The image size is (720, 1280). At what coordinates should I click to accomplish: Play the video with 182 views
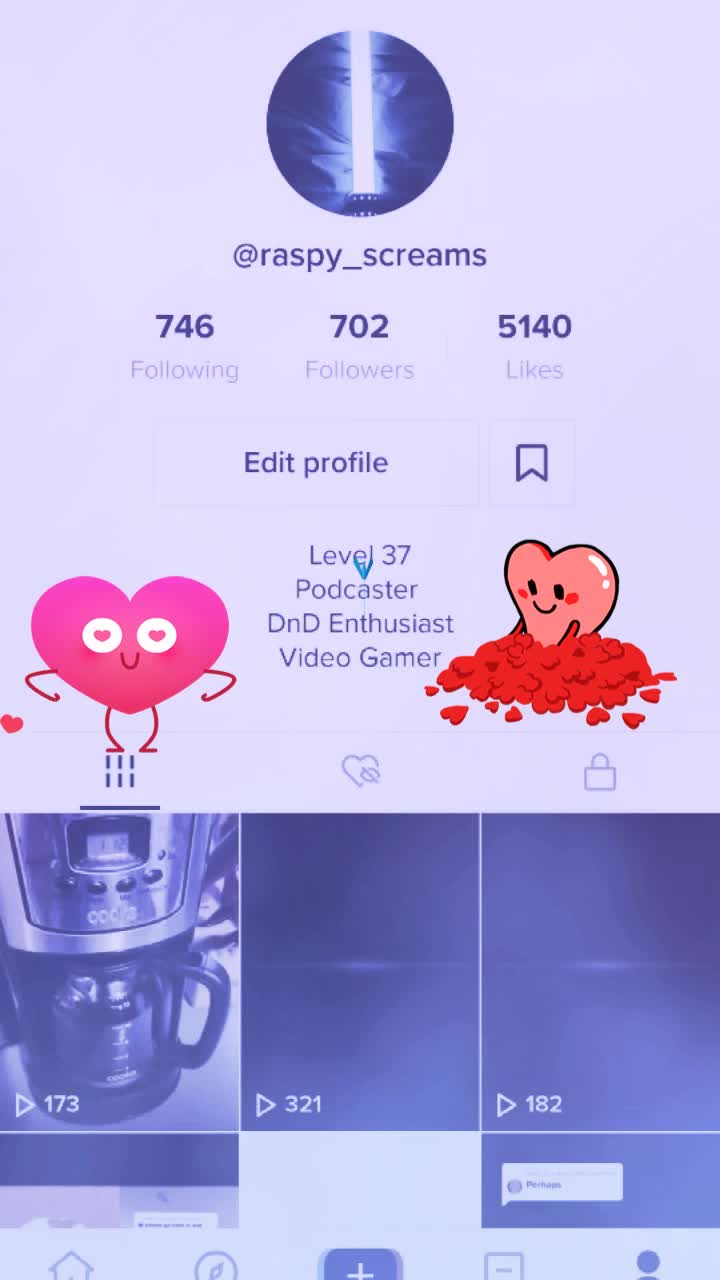pyautogui.click(x=601, y=971)
